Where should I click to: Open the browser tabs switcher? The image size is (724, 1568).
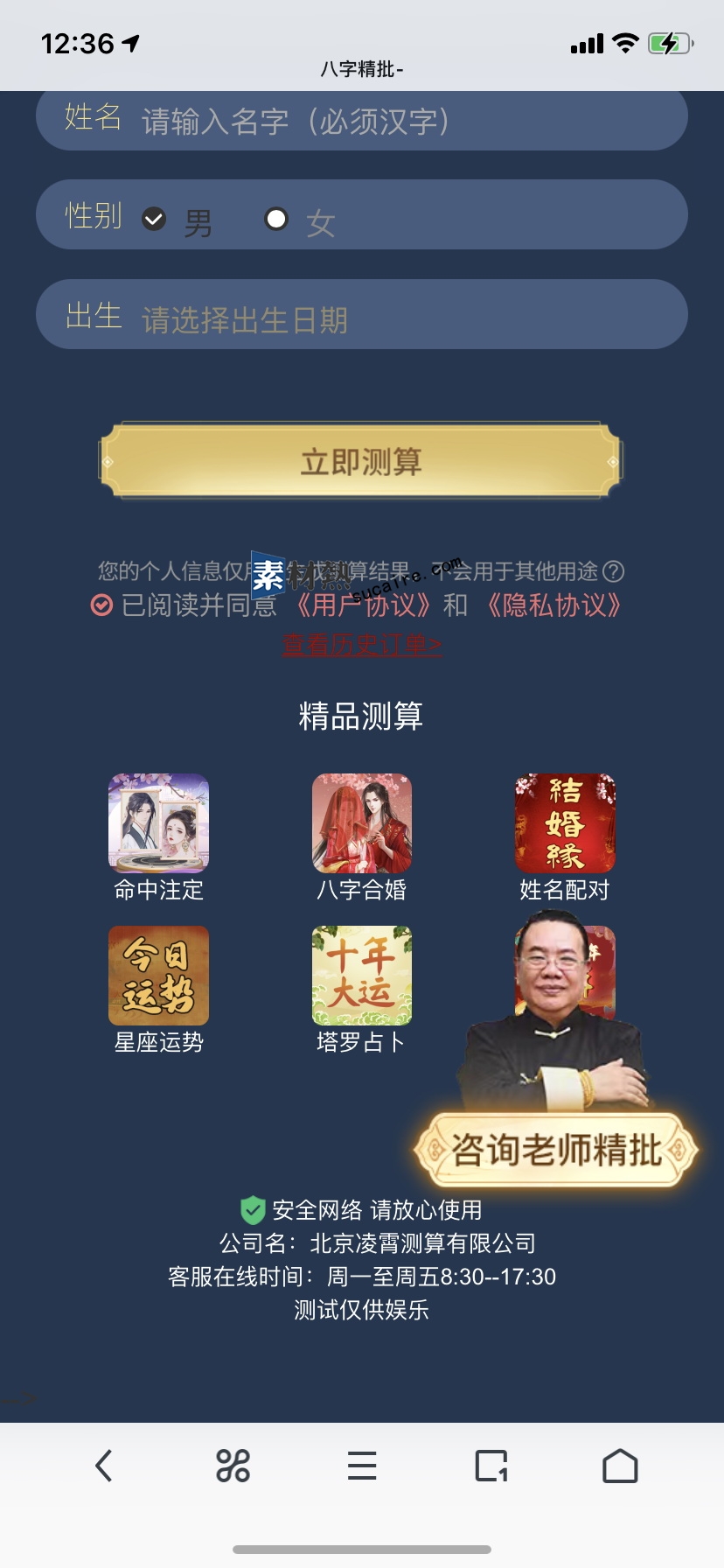tap(491, 1466)
